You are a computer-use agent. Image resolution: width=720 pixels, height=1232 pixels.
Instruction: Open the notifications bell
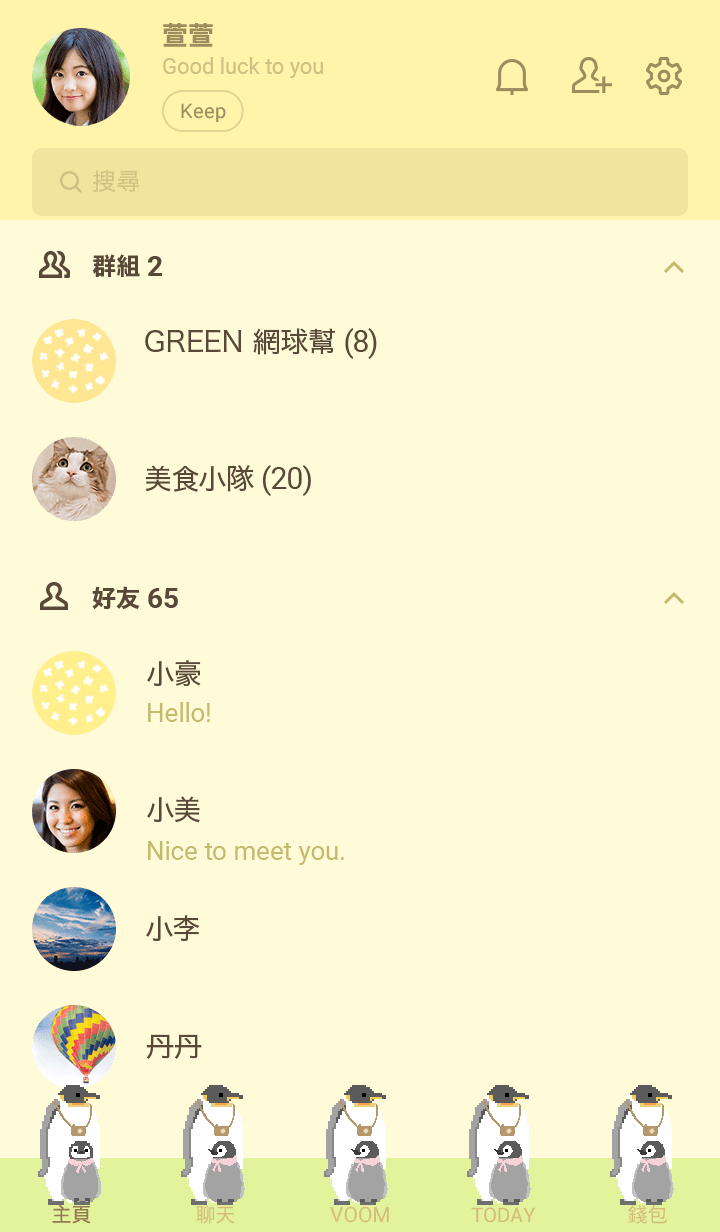(x=512, y=77)
